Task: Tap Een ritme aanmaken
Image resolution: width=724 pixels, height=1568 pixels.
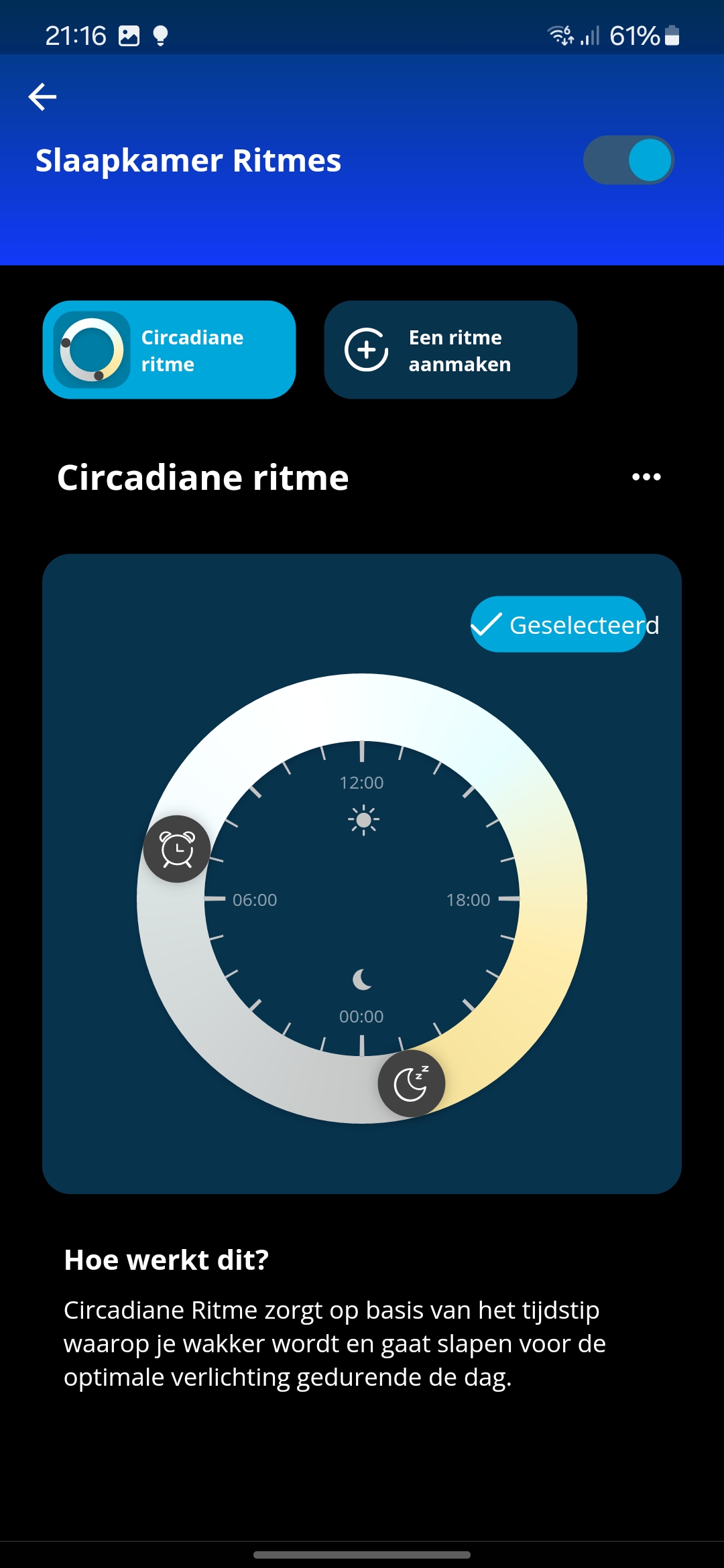Action: click(x=450, y=350)
